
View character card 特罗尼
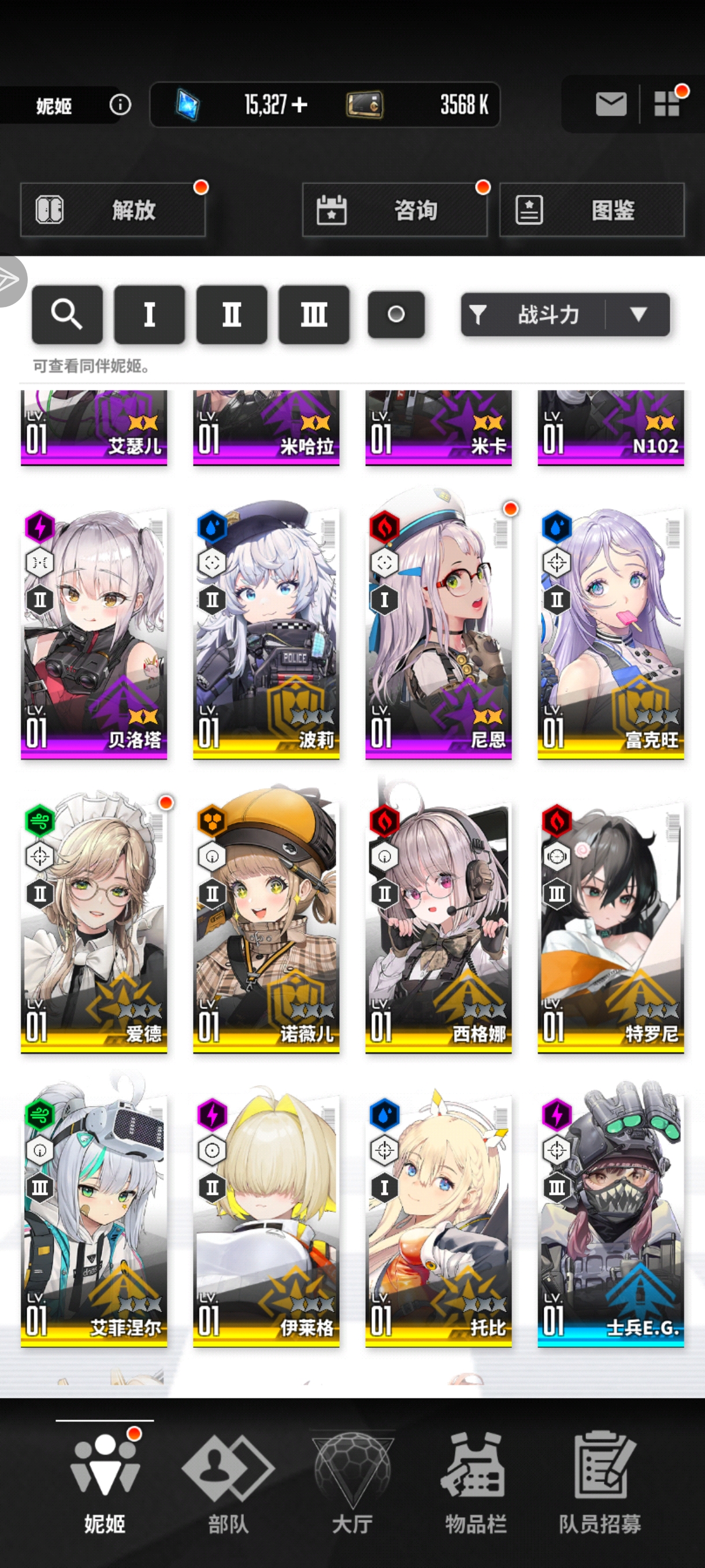pyautogui.click(x=611, y=927)
